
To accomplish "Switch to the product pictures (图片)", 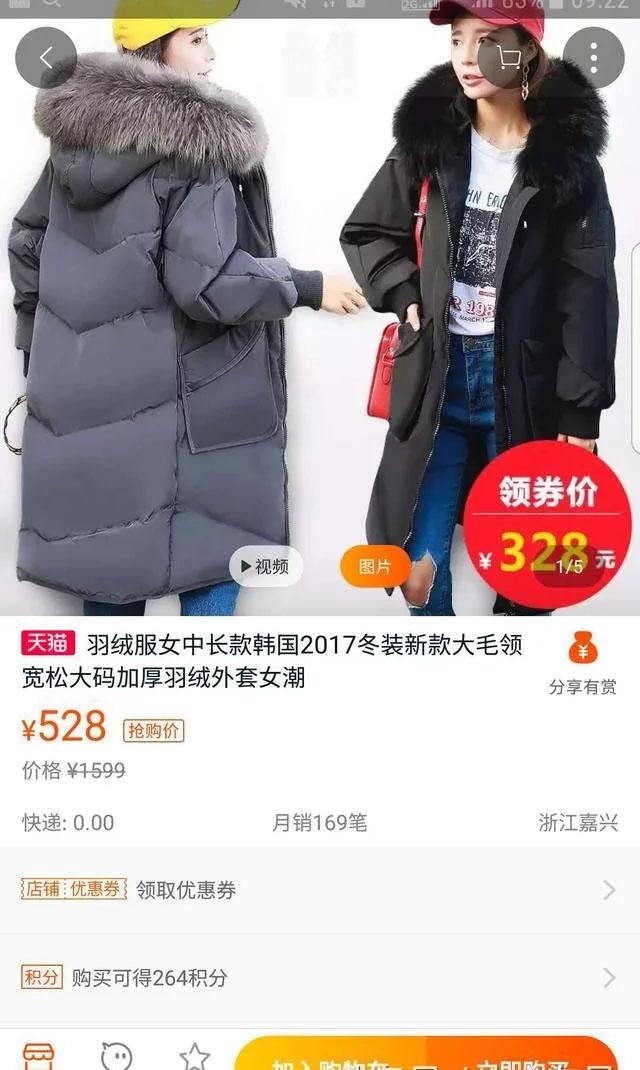I will 375,566.
